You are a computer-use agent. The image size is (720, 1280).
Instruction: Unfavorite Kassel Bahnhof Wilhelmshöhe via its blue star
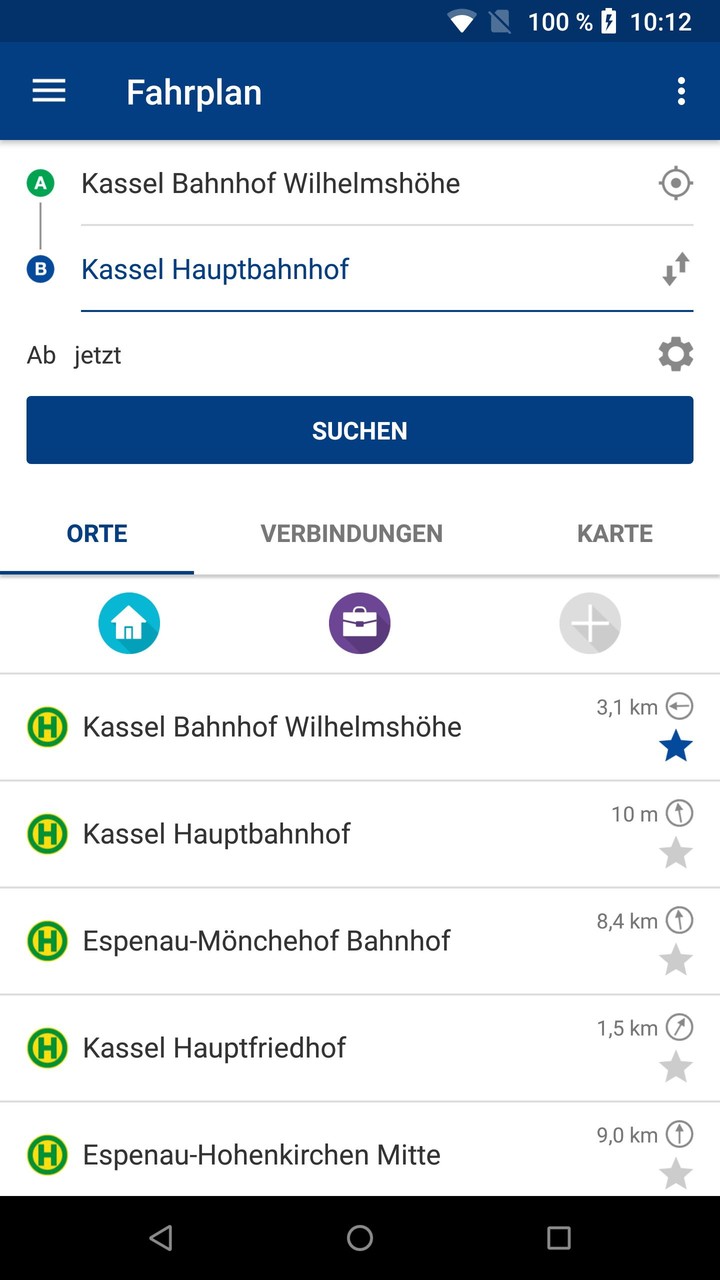pyautogui.click(x=675, y=745)
